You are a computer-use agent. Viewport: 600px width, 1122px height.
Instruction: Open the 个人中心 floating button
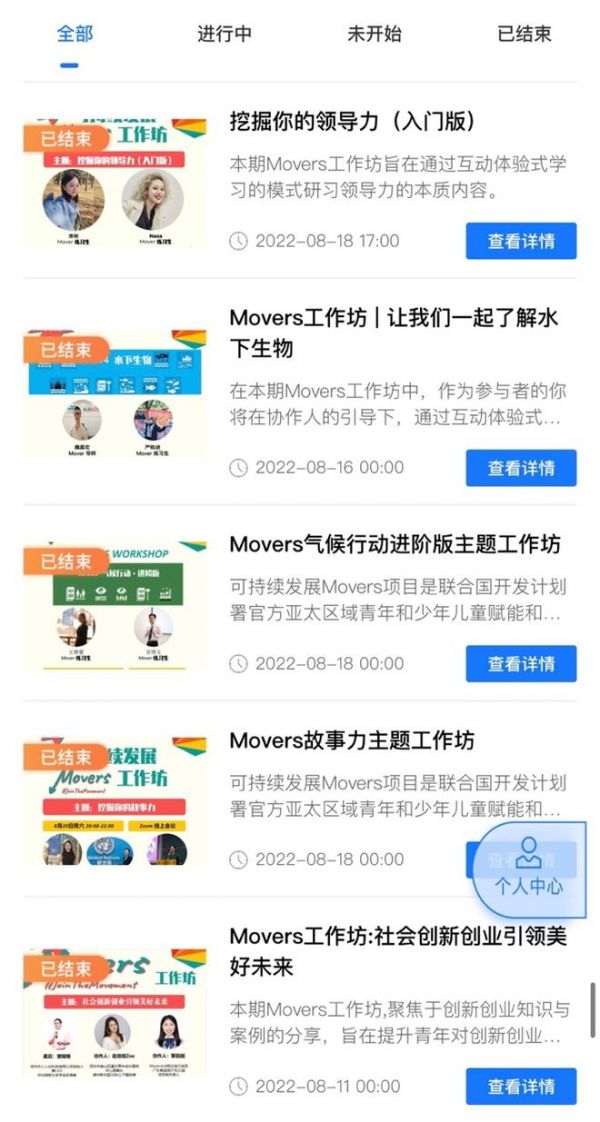529,868
